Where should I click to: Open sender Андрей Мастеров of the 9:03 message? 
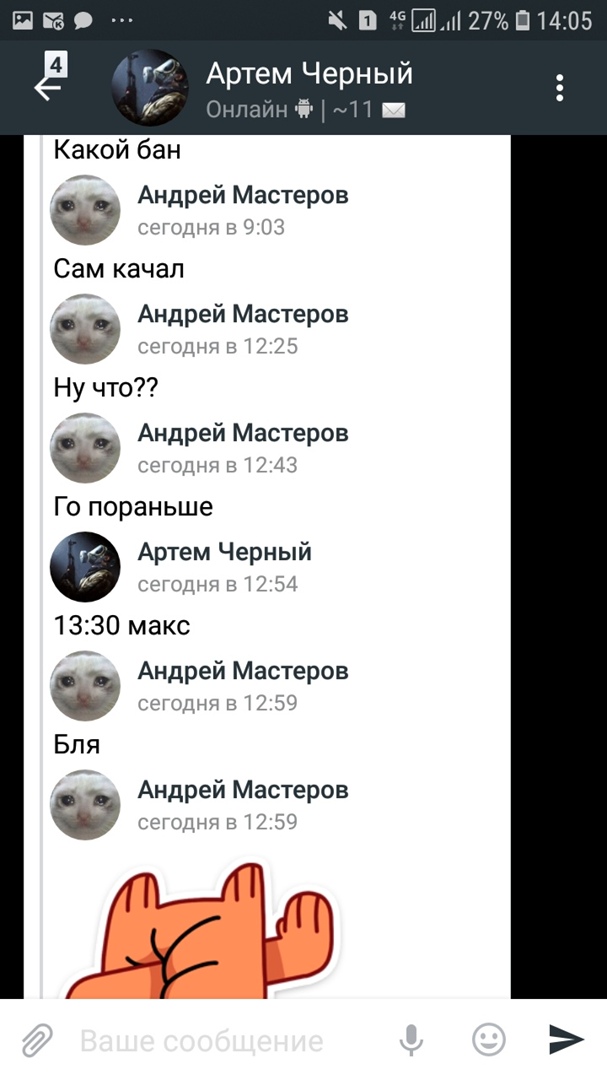(x=242, y=195)
